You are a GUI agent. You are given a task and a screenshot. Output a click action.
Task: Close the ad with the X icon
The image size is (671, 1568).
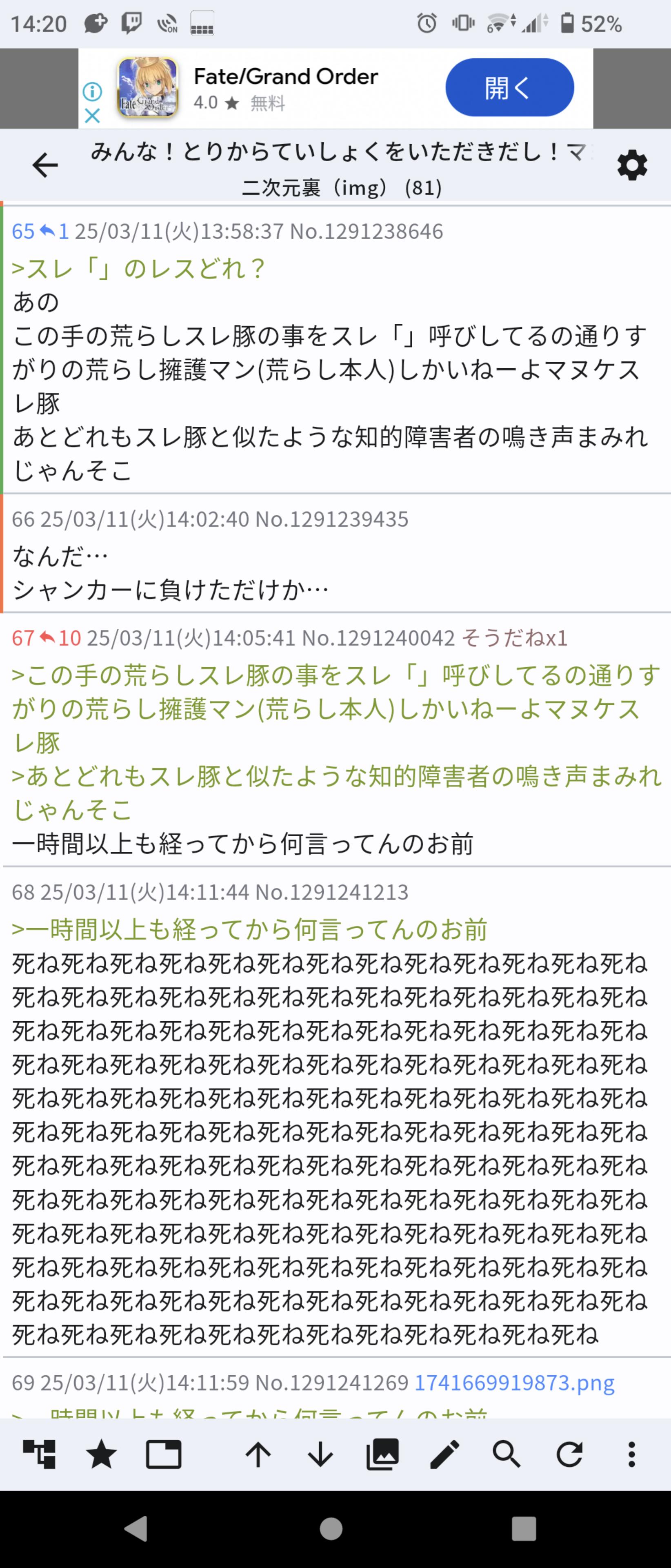(93, 116)
